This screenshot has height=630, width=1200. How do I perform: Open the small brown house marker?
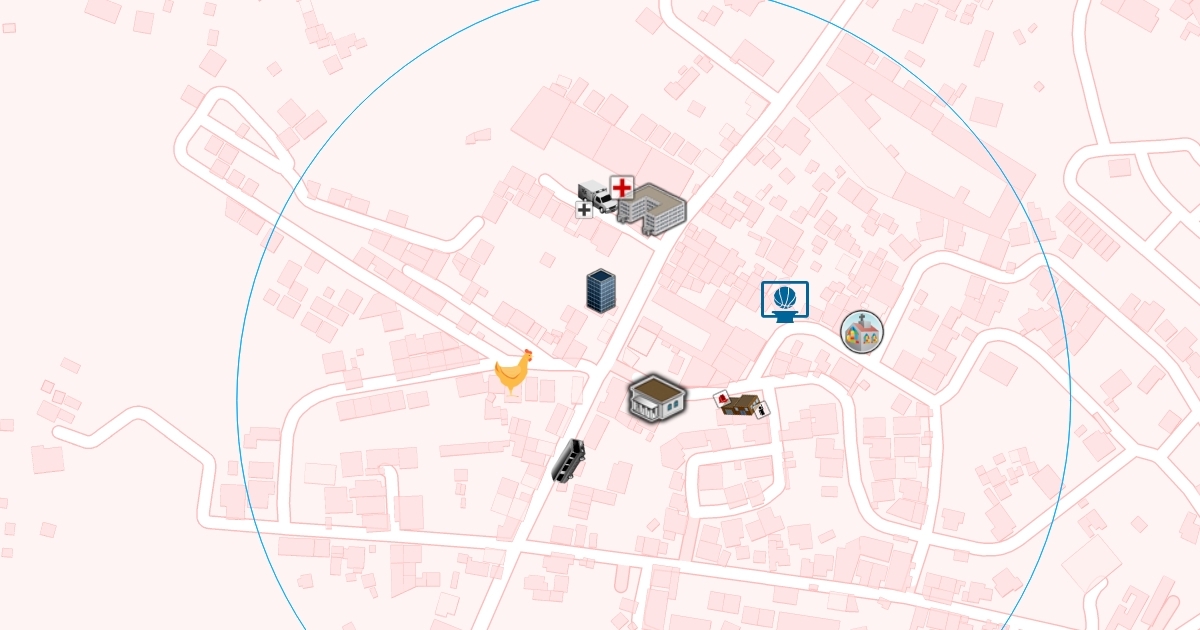coord(741,404)
